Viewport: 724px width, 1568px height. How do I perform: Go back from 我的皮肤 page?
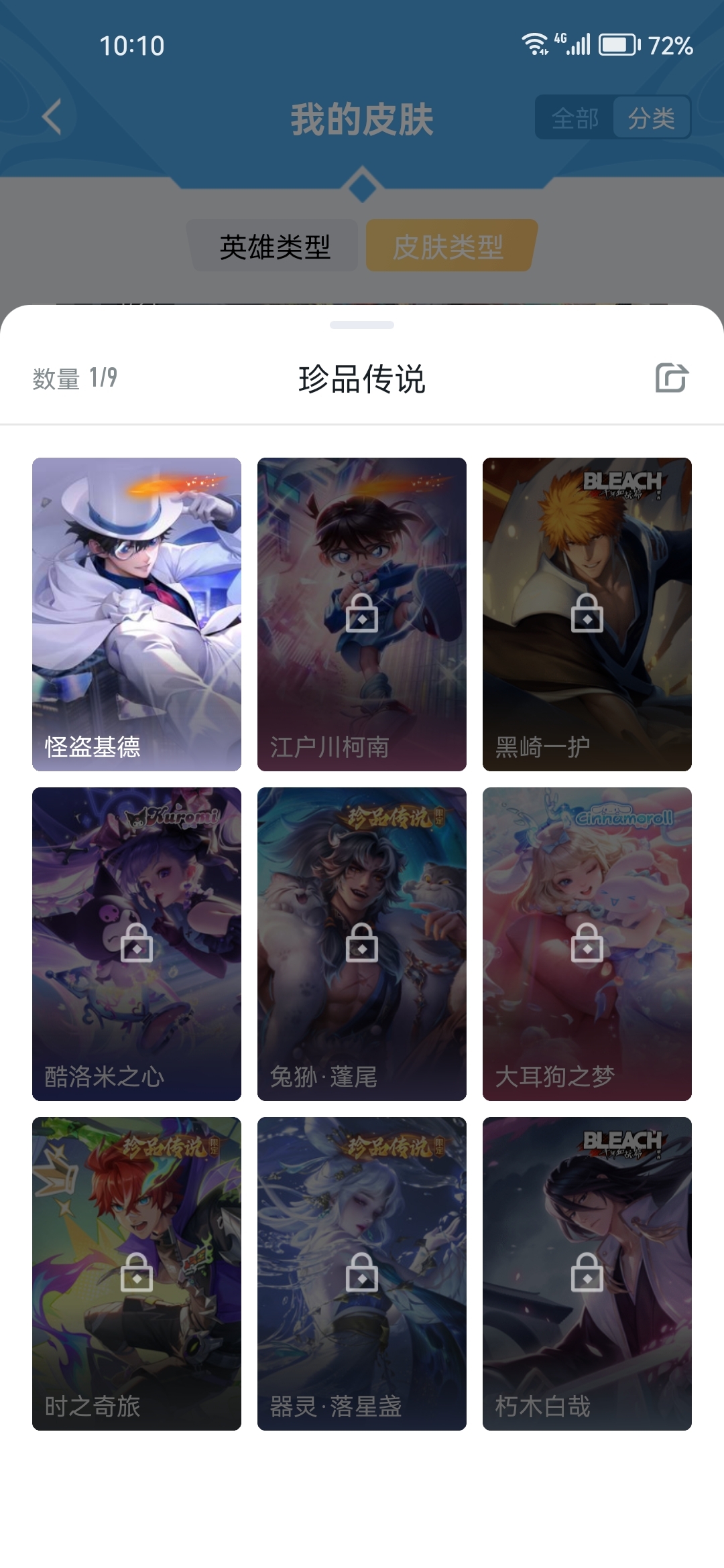[52, 117]
